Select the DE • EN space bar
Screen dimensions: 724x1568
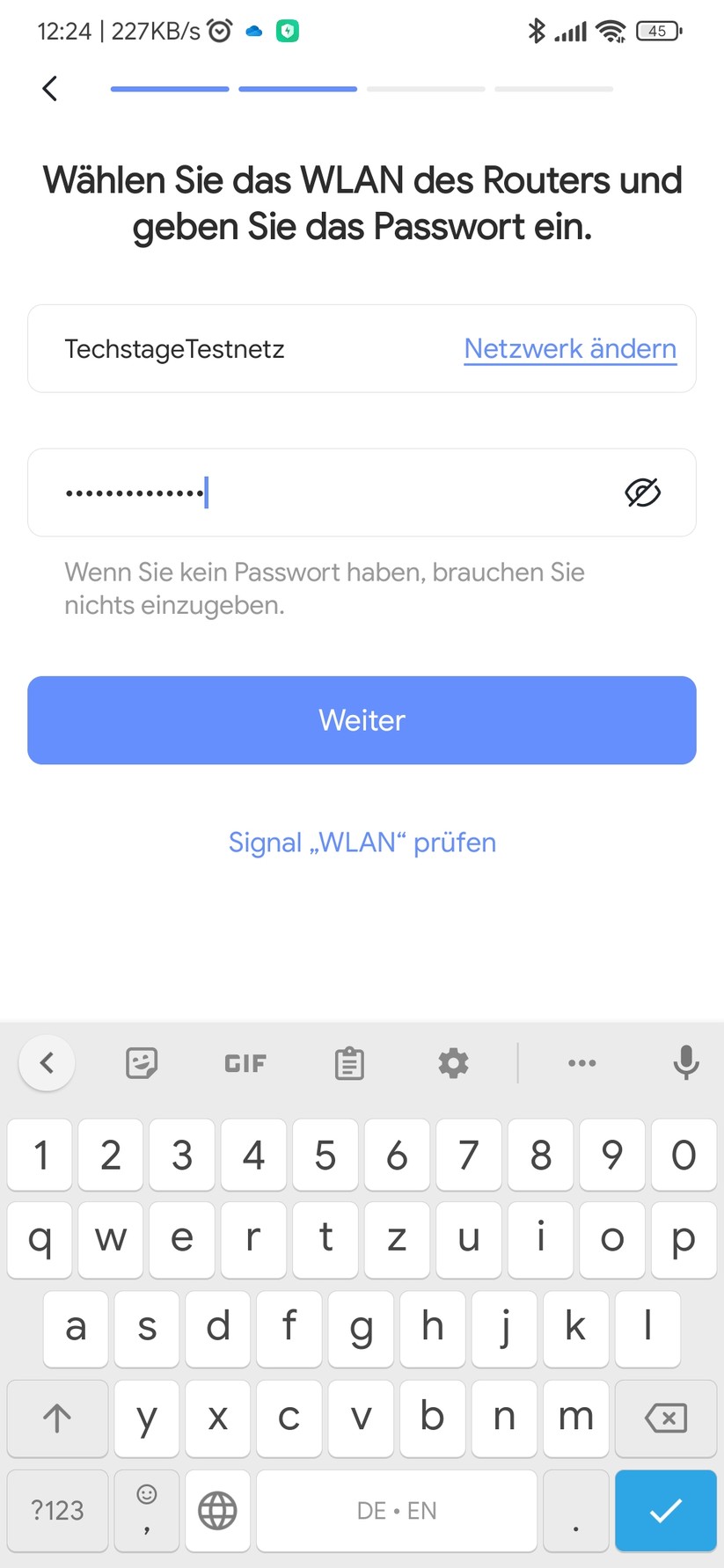point(397,1511)
